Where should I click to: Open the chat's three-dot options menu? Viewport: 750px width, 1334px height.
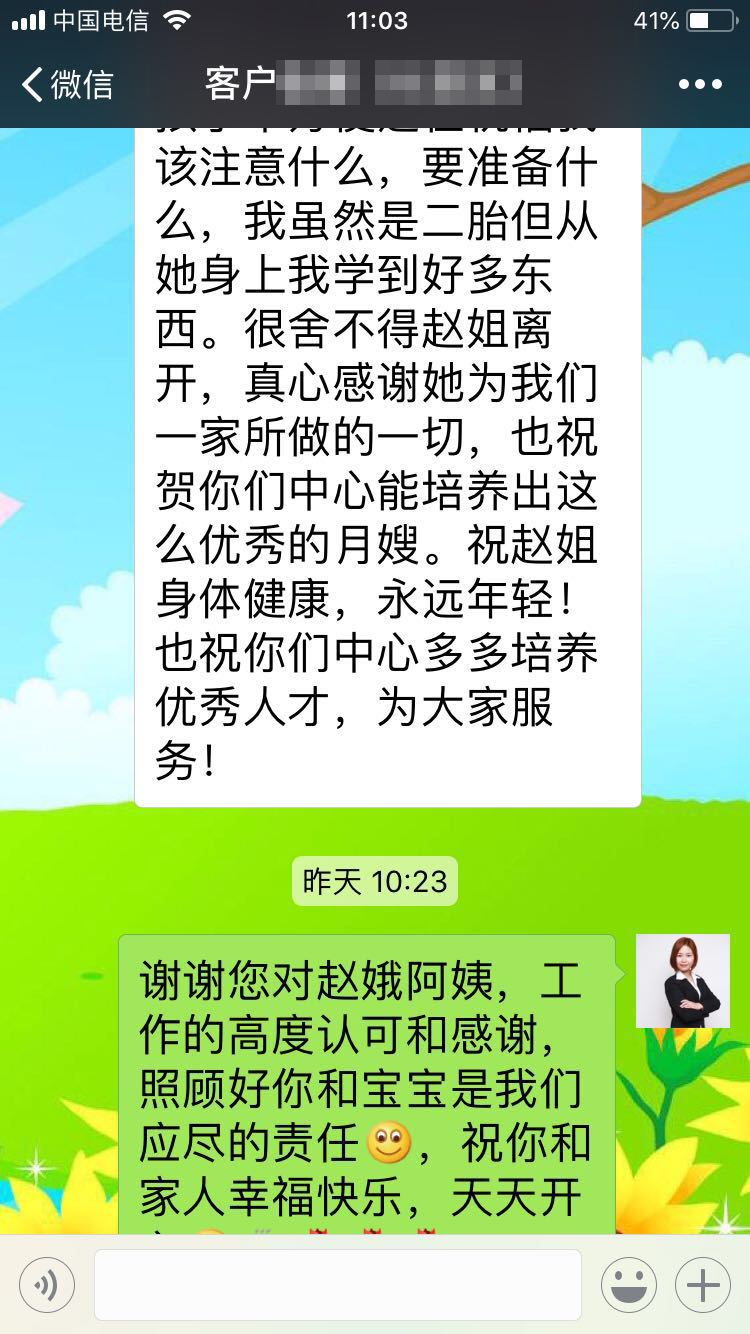(x=700, y=85)
